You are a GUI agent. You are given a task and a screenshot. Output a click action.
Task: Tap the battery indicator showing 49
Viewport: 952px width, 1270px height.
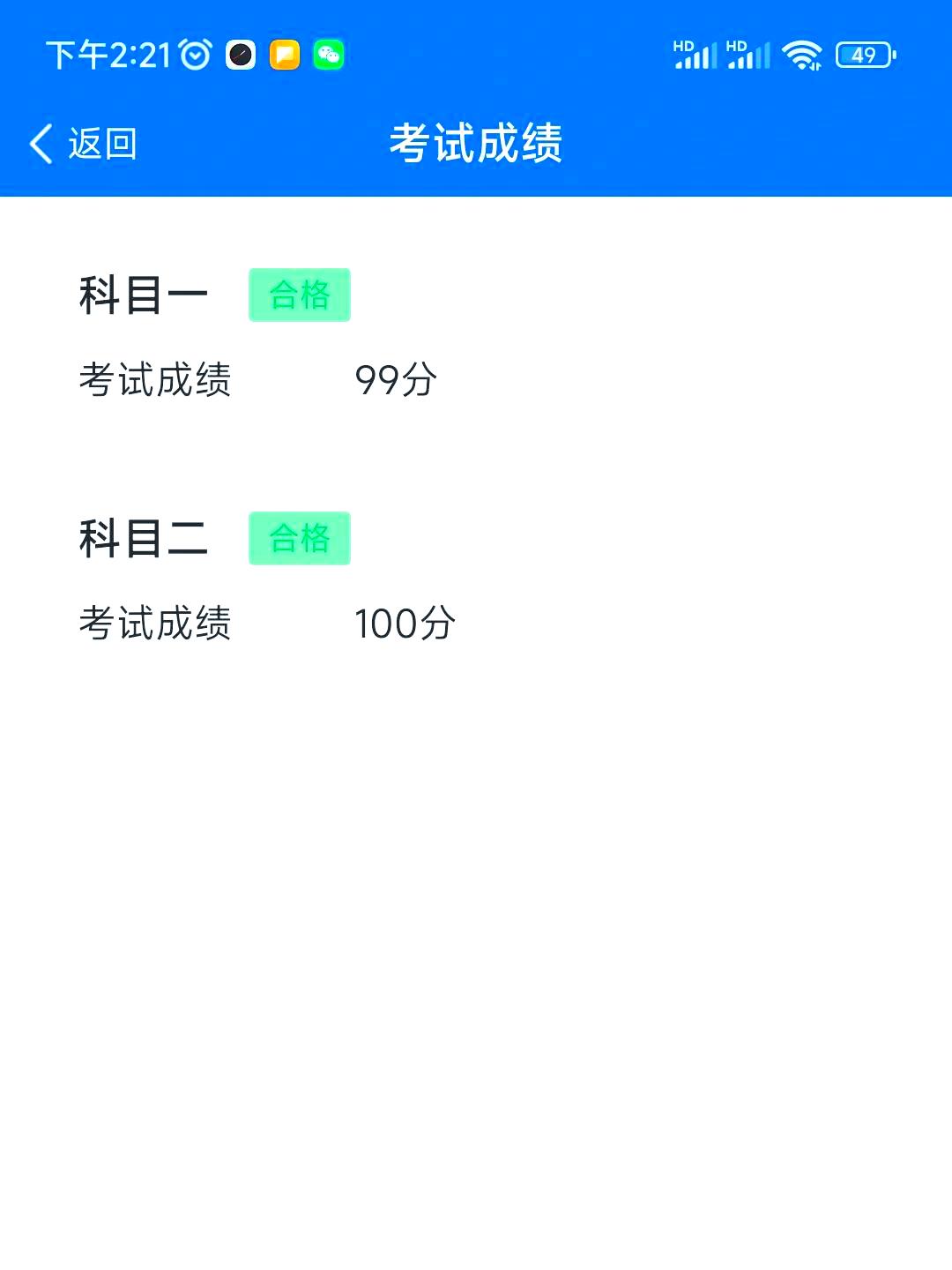(x=865, y=55)
